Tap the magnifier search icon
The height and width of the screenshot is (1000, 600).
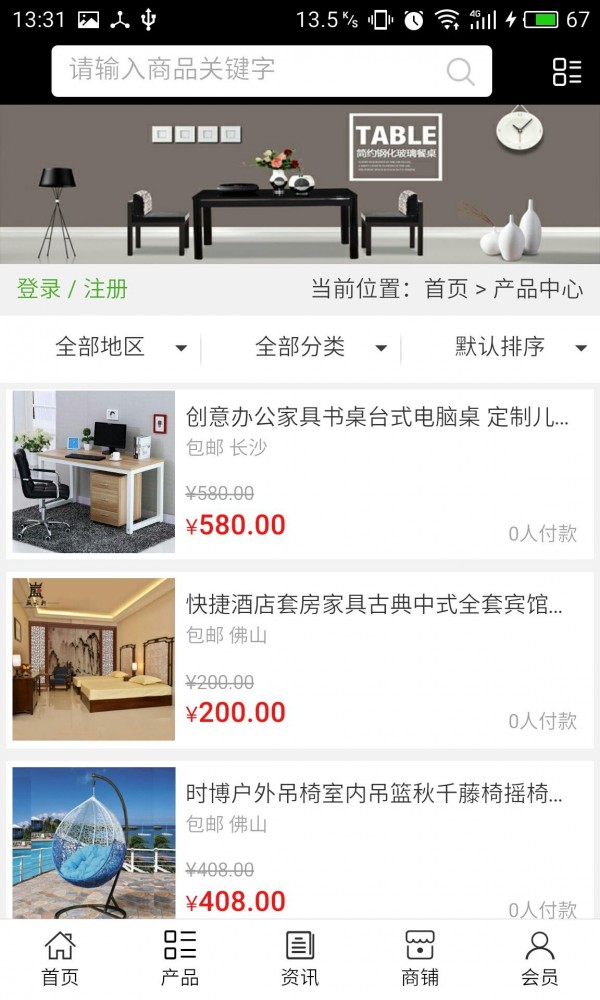click(x=460, y=71)
